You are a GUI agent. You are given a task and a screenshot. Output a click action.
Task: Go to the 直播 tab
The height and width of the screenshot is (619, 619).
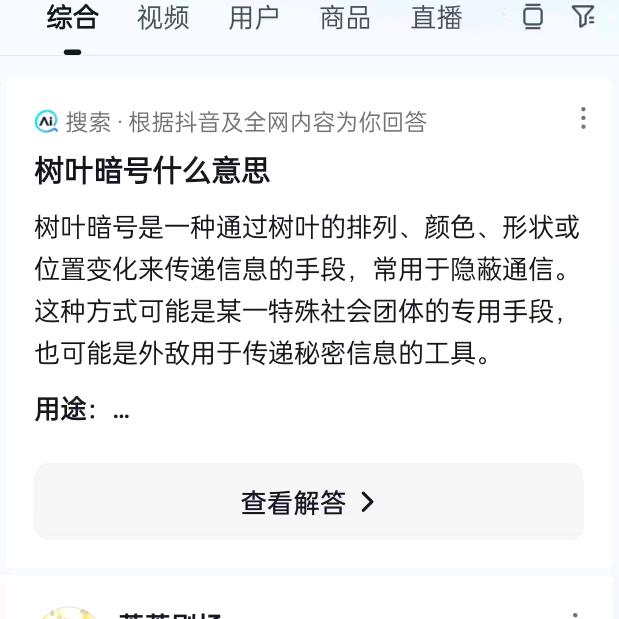click(x=436, y=18)
